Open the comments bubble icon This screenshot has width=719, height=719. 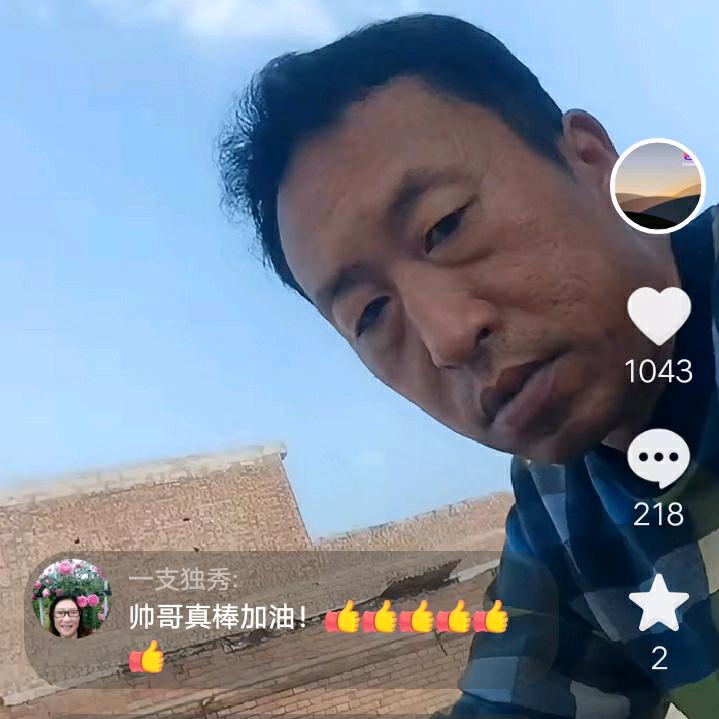[x=658, y=459]
